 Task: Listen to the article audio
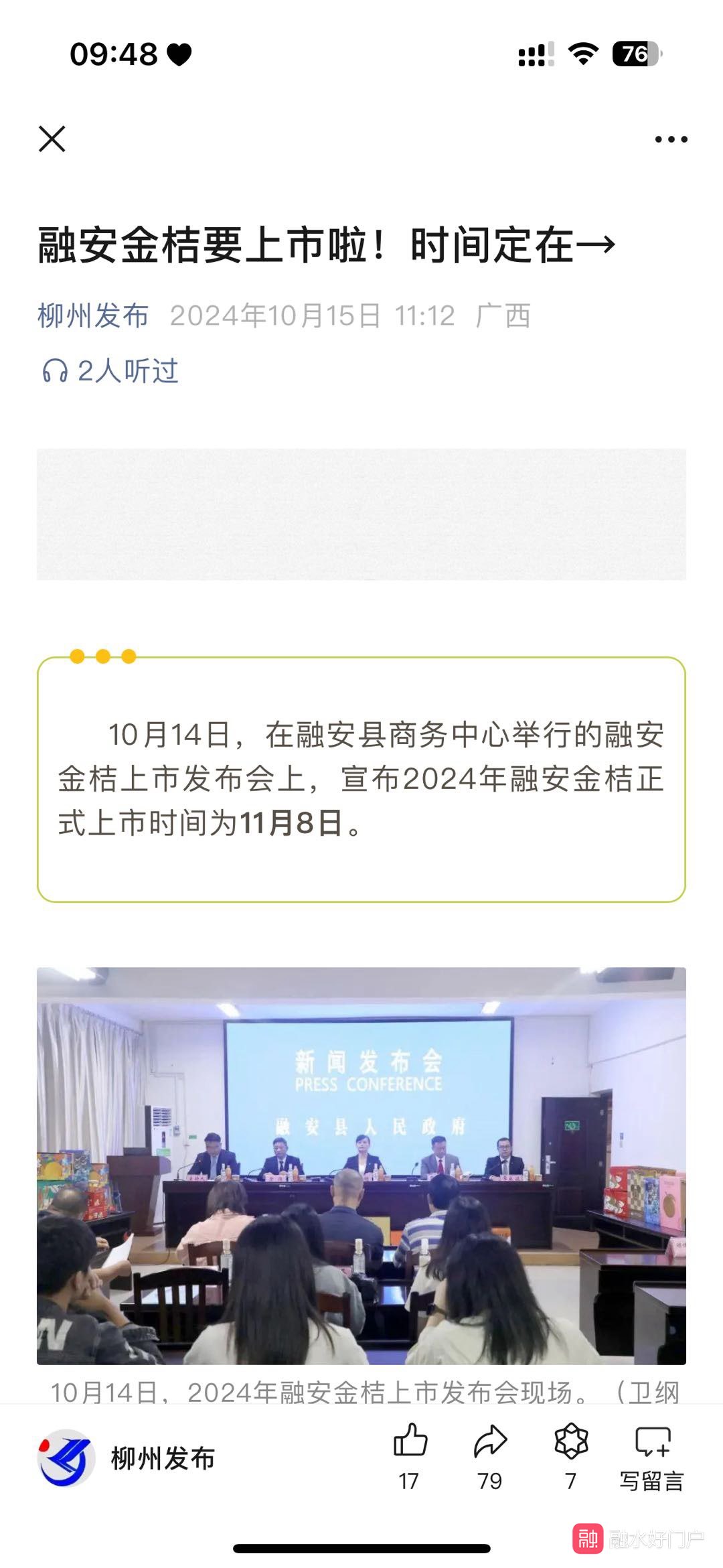(x=110, y=371)
